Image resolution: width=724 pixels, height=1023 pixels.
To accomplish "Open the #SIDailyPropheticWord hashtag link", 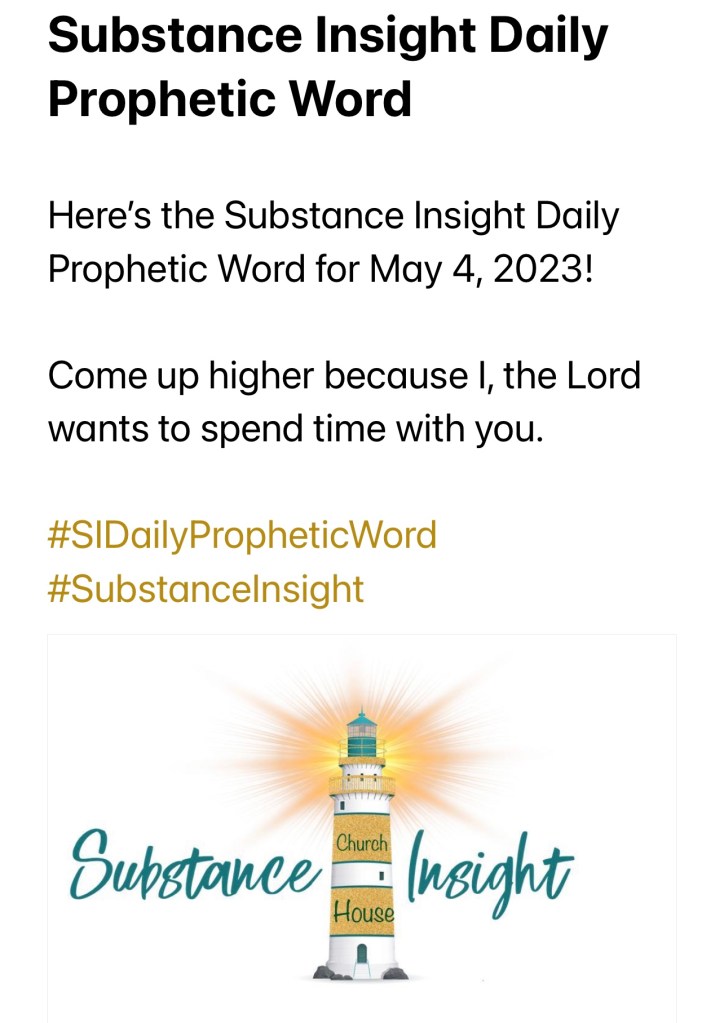I will point(242,536).
